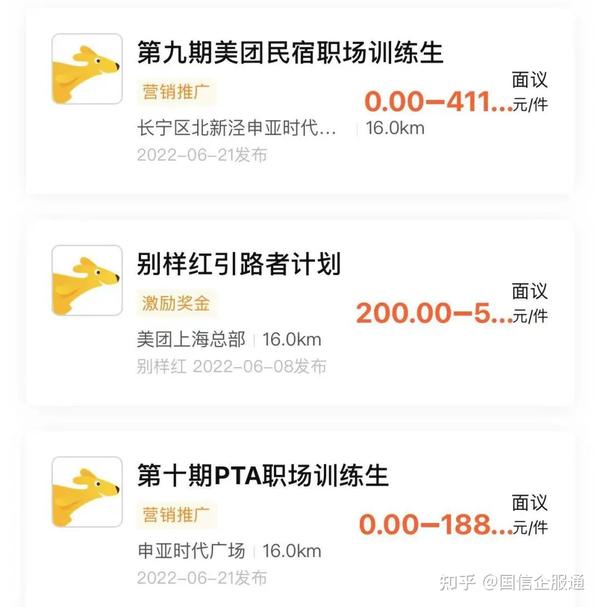The width and height of the screenshot is (600, 607).
Task: View the 别样红引路者计划 card
Action: coord(239,264)
